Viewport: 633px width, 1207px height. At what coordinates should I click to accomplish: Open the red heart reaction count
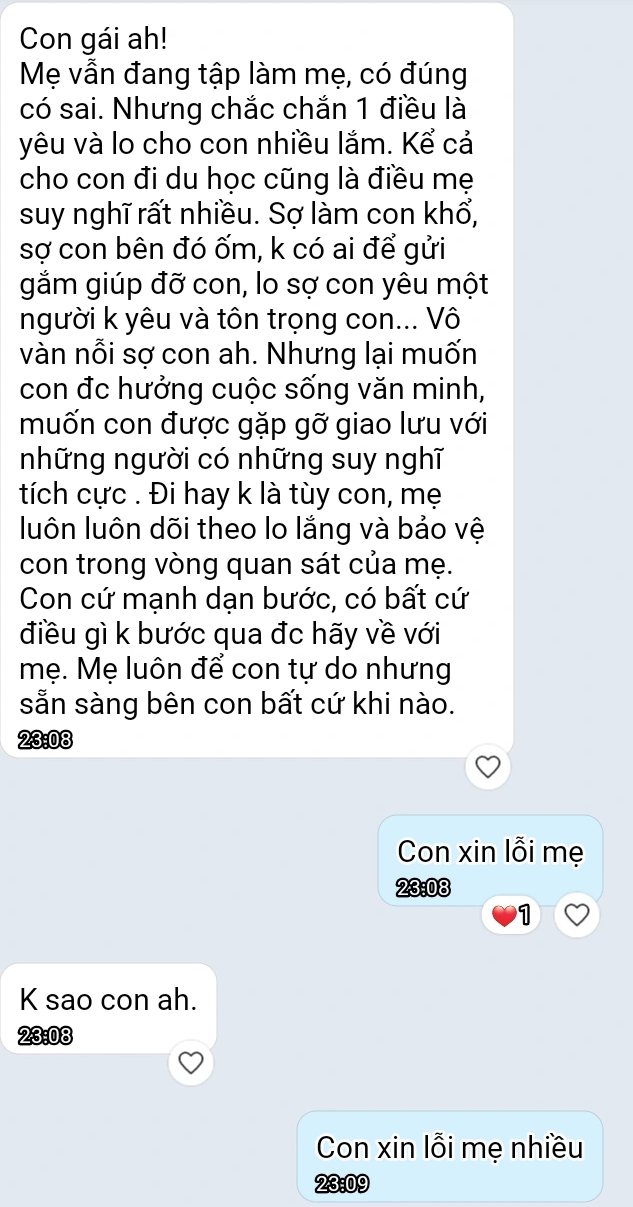(x=511, y=915)
